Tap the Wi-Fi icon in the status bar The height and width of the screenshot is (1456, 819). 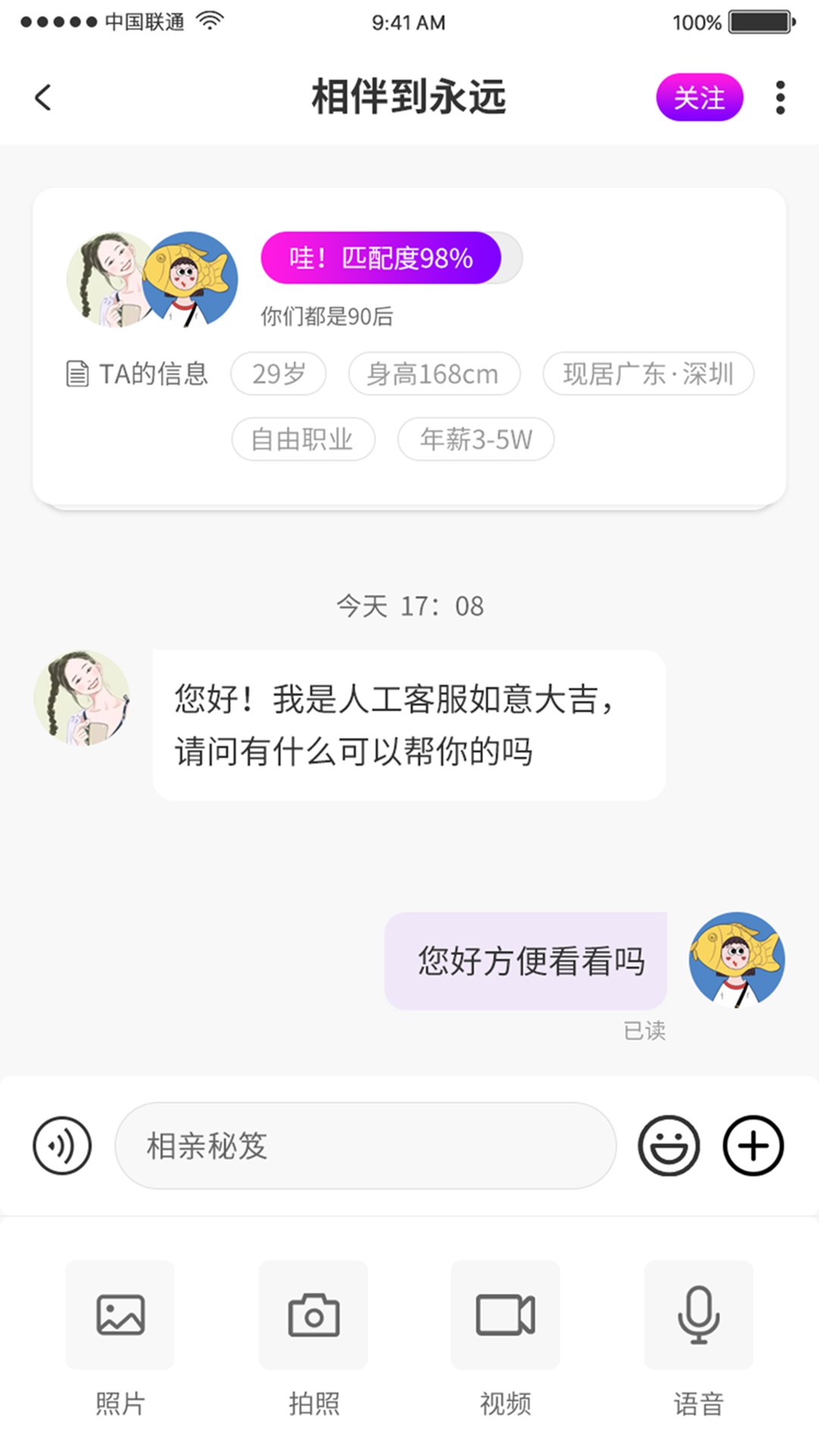[210, 19]
